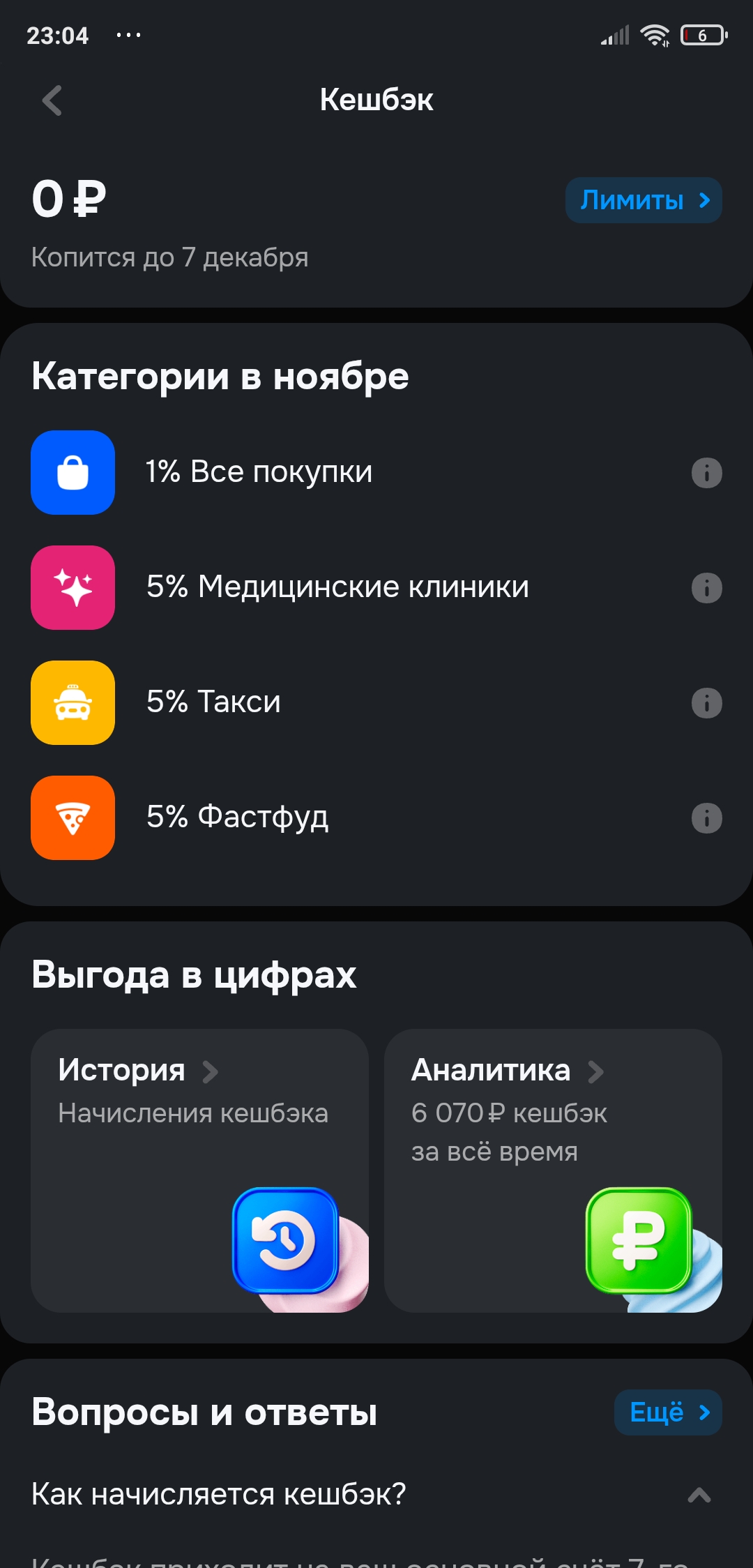Show info for 5% Фастфуд
The width and height of the screenshot is (753, 1568).
[x=706, y=818]
